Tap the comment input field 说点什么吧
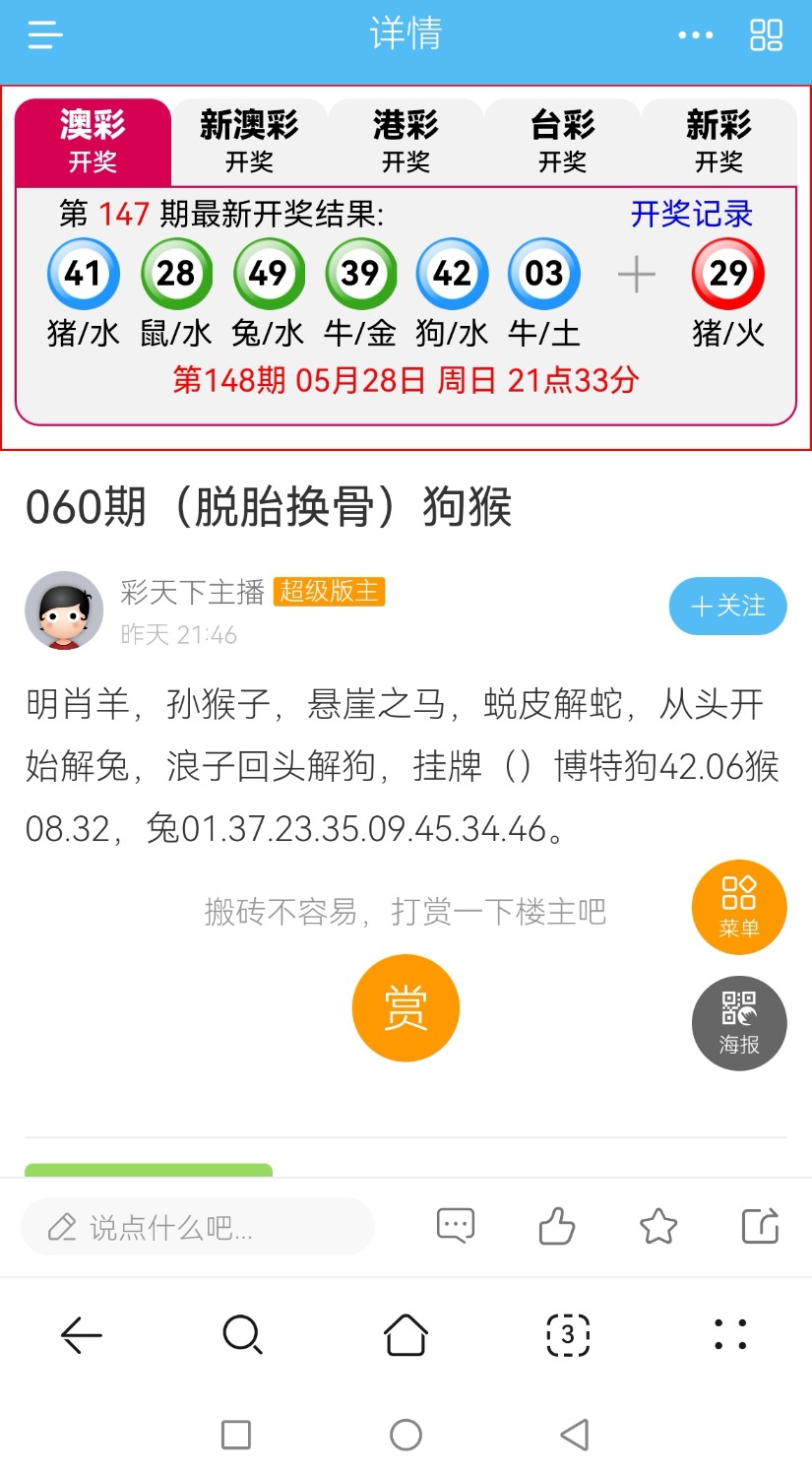This screenshot has height=1477, width=812. 197,1226
